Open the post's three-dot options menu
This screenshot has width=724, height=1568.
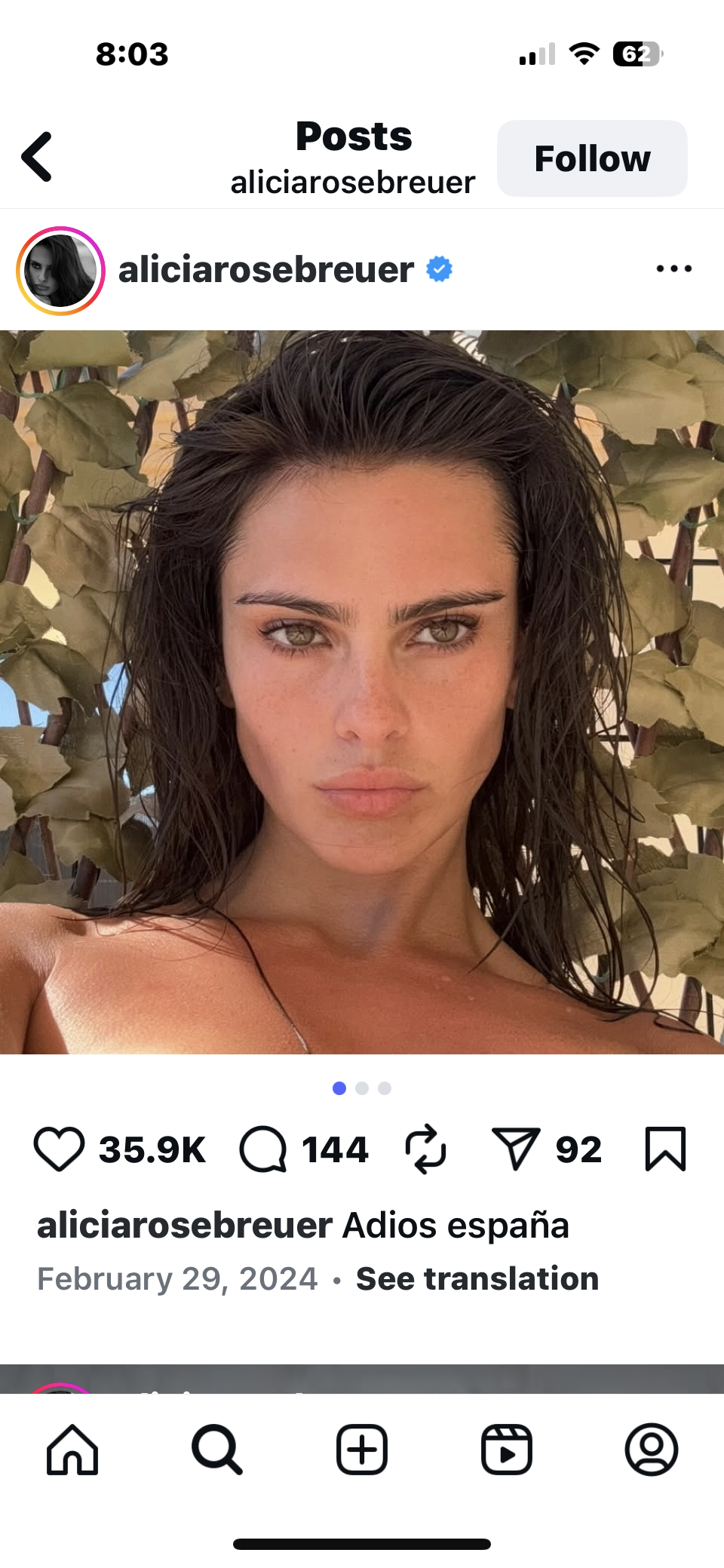(673, 268)
